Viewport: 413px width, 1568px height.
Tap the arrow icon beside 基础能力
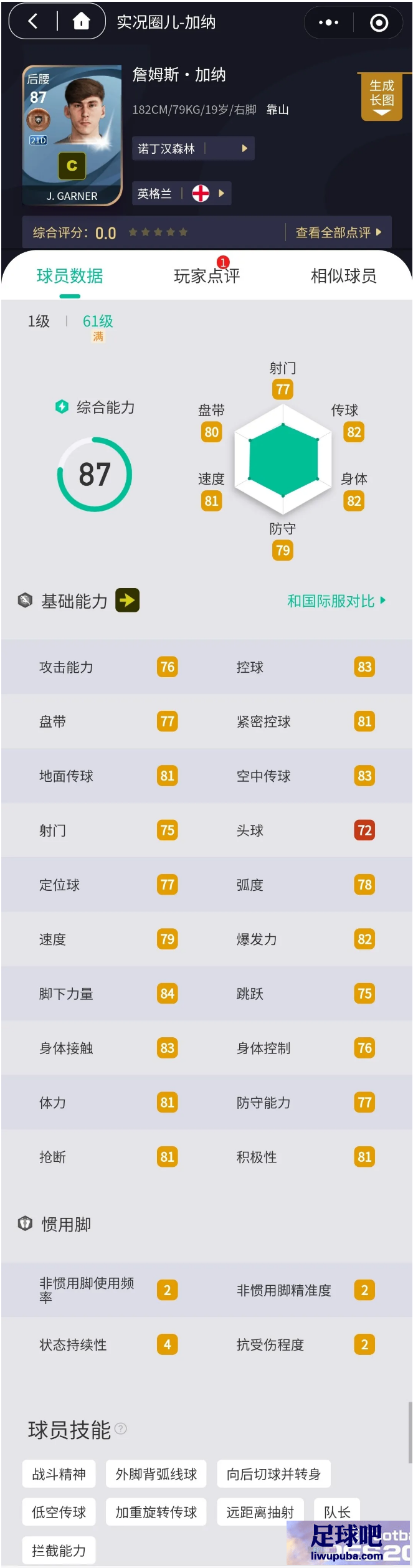coord(128,601)
